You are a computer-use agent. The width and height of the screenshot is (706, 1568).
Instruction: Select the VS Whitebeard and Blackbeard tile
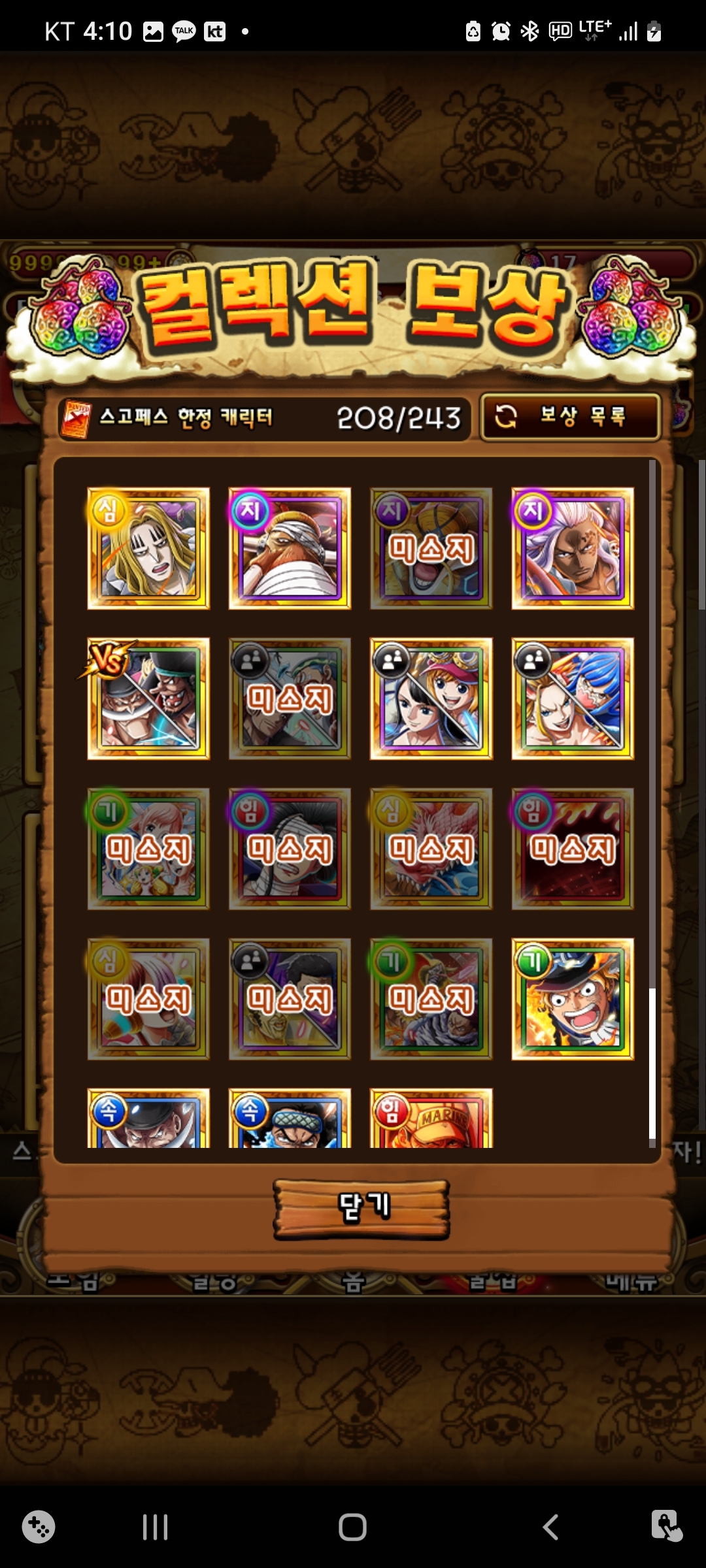click(x=148, y=698)
